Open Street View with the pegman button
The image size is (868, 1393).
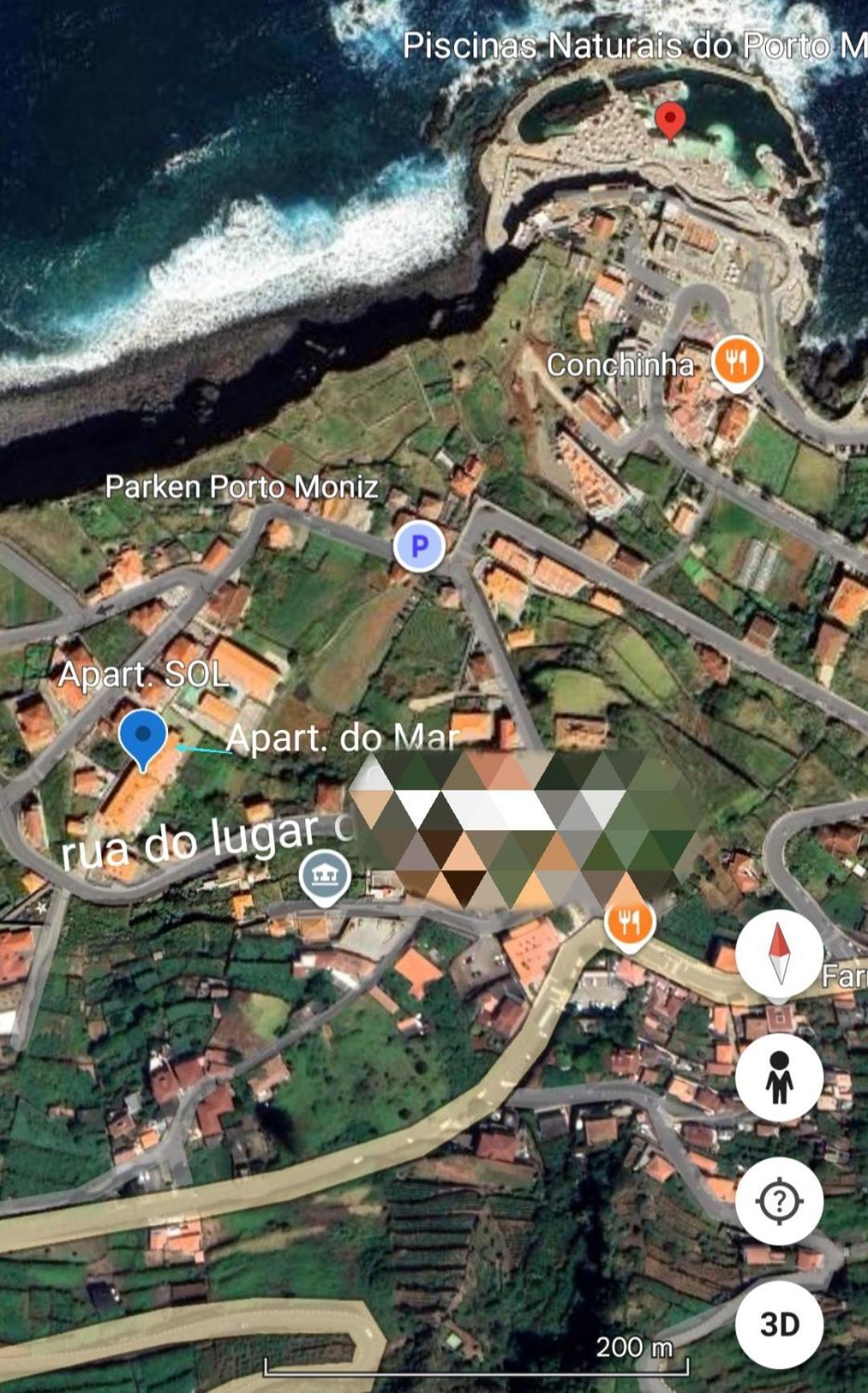click(779, 1078)
